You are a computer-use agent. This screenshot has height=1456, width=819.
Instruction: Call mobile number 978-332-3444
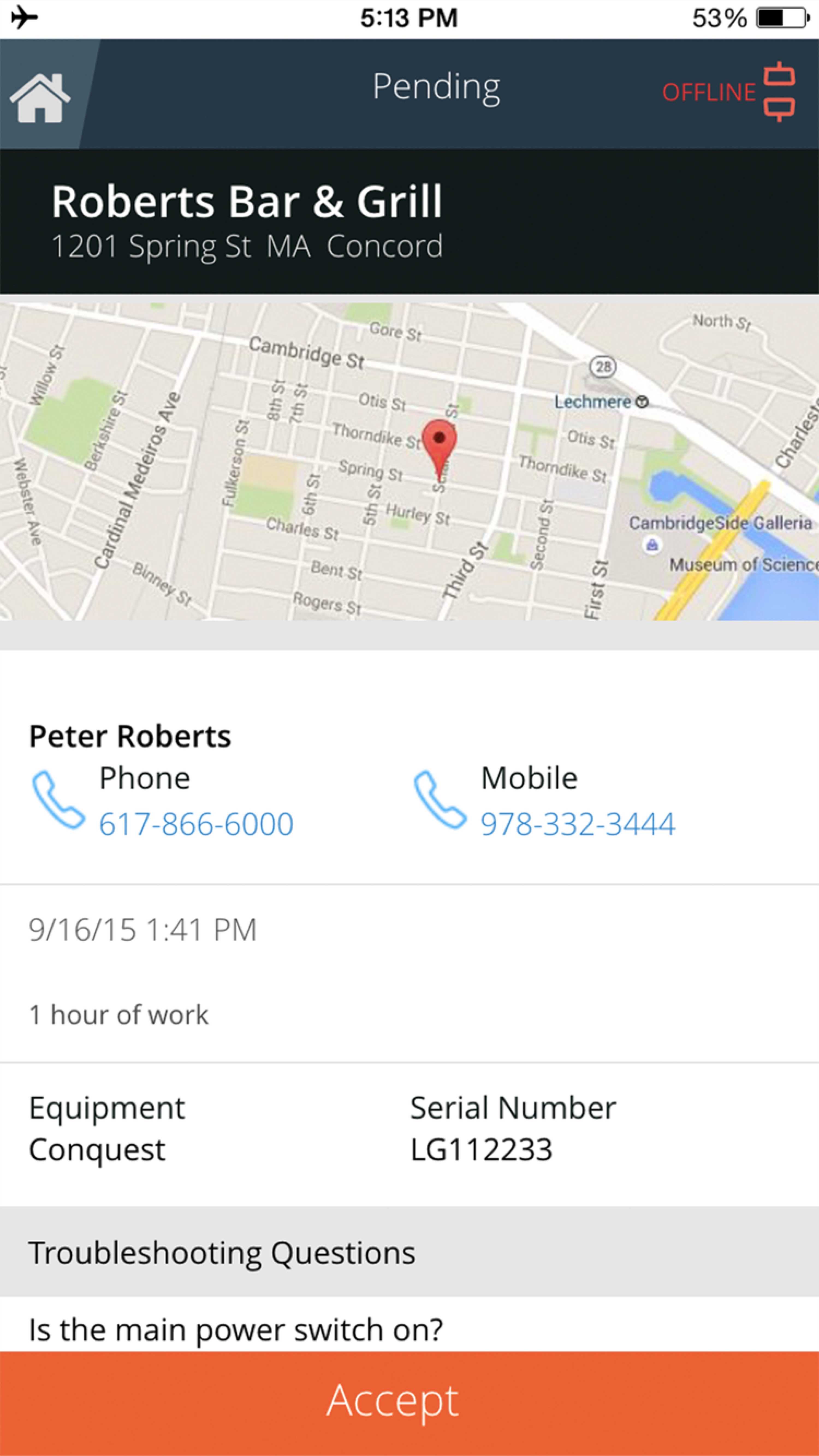click(577, 824)
